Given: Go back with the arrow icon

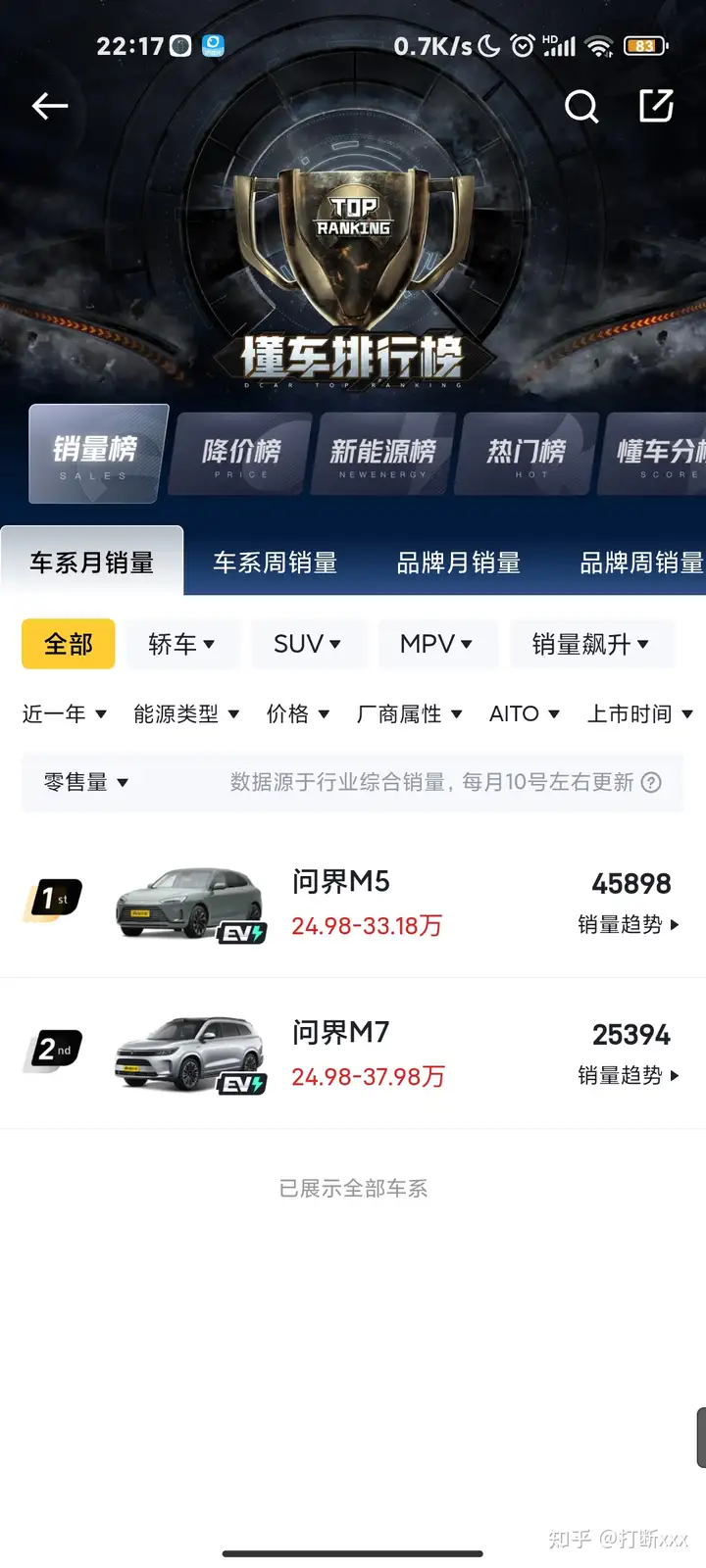Looking at the screenshot, I should tap(49, 106).
